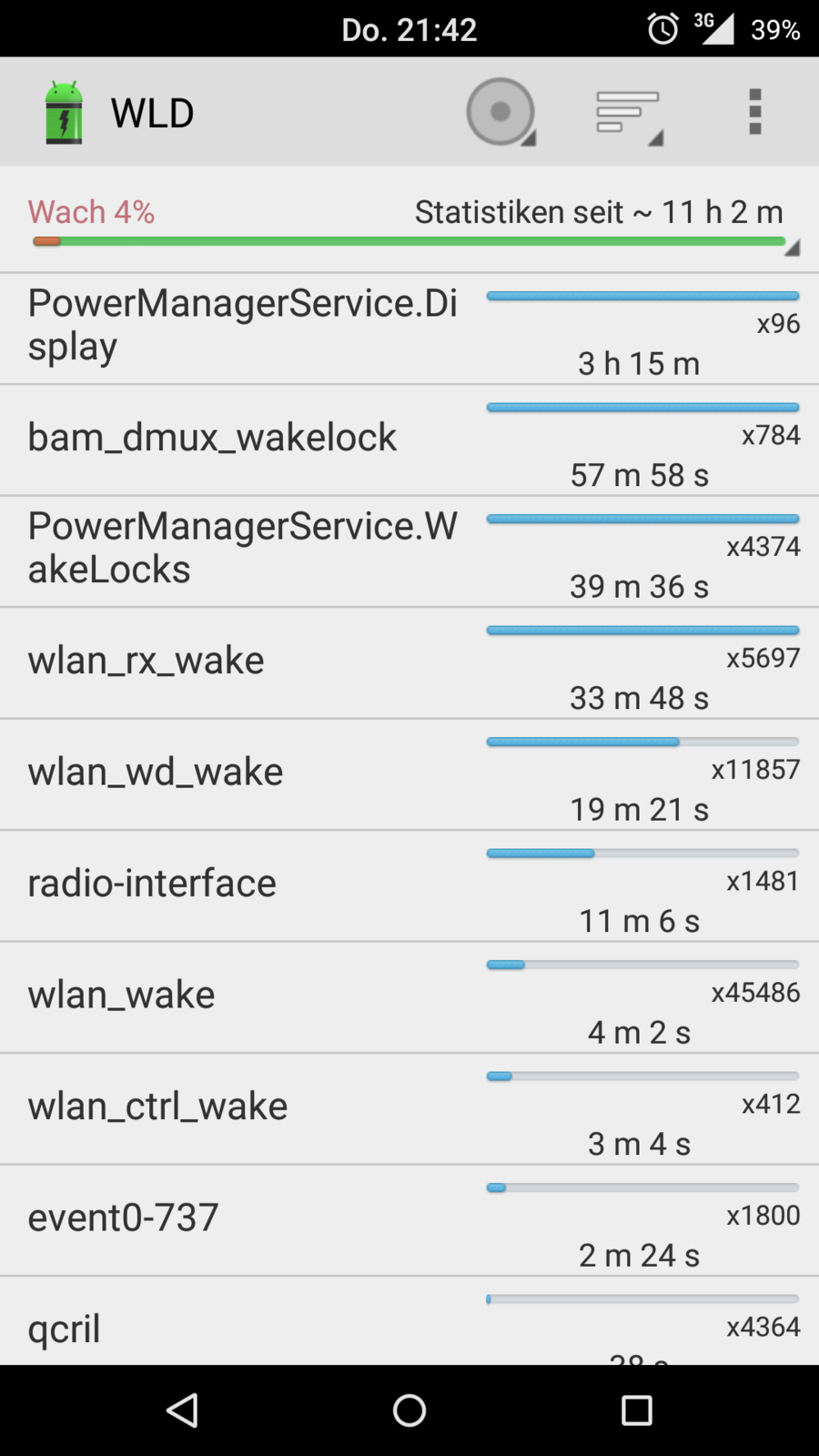Show details for wlan_ctrl_wake
Image resolution: width=819 pixels, height=1456 pixels.
[409, 1109]
